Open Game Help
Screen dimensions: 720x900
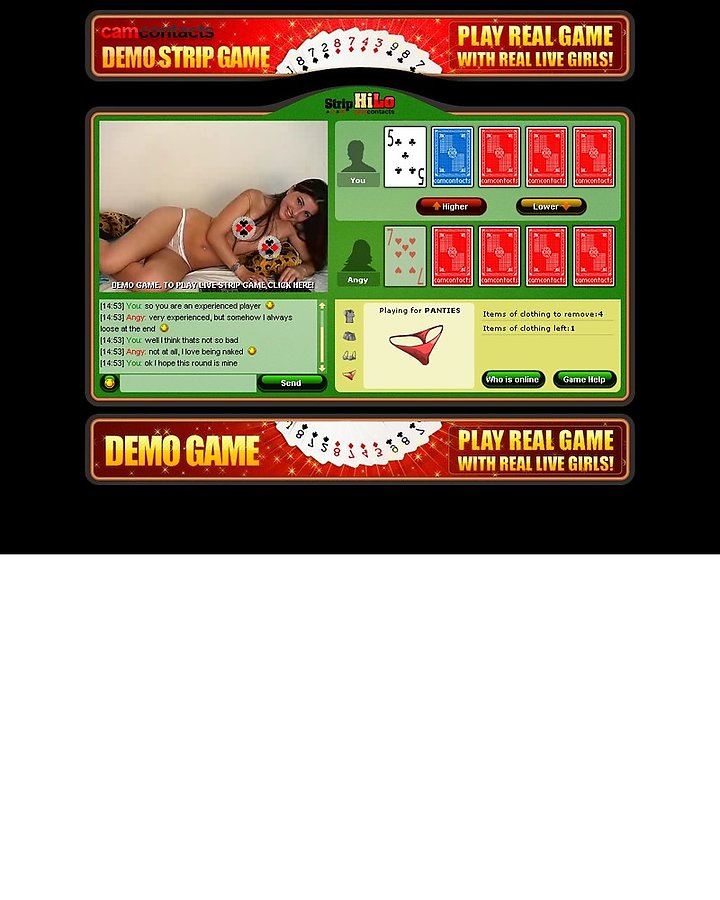point(584,380)
